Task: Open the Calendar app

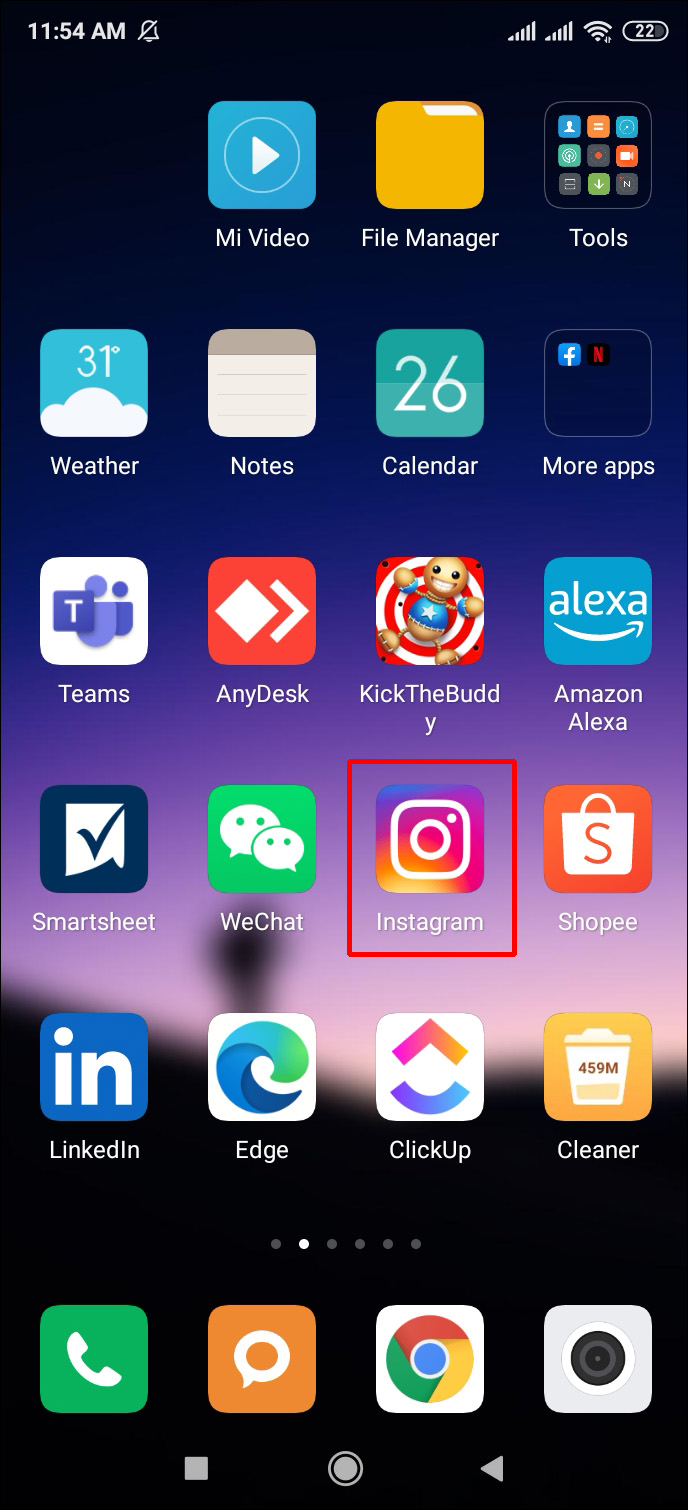Action: (430, 383)
